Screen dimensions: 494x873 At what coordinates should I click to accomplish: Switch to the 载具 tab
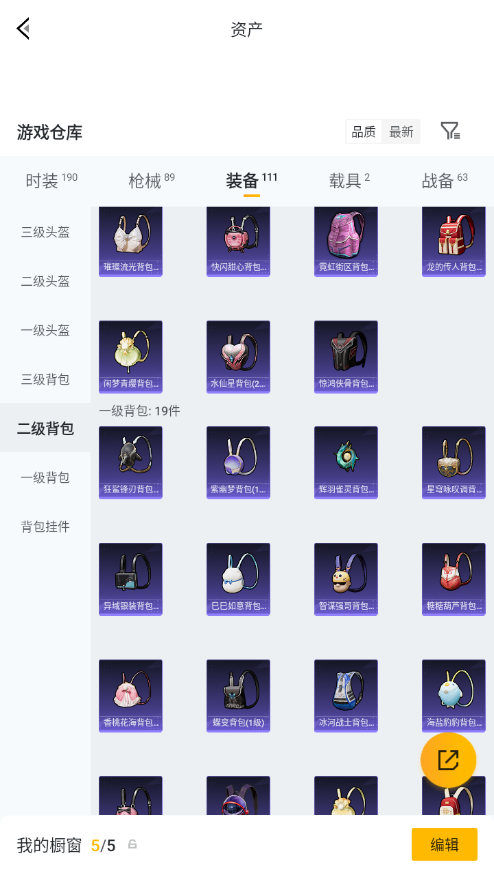(x=349, y=181)
